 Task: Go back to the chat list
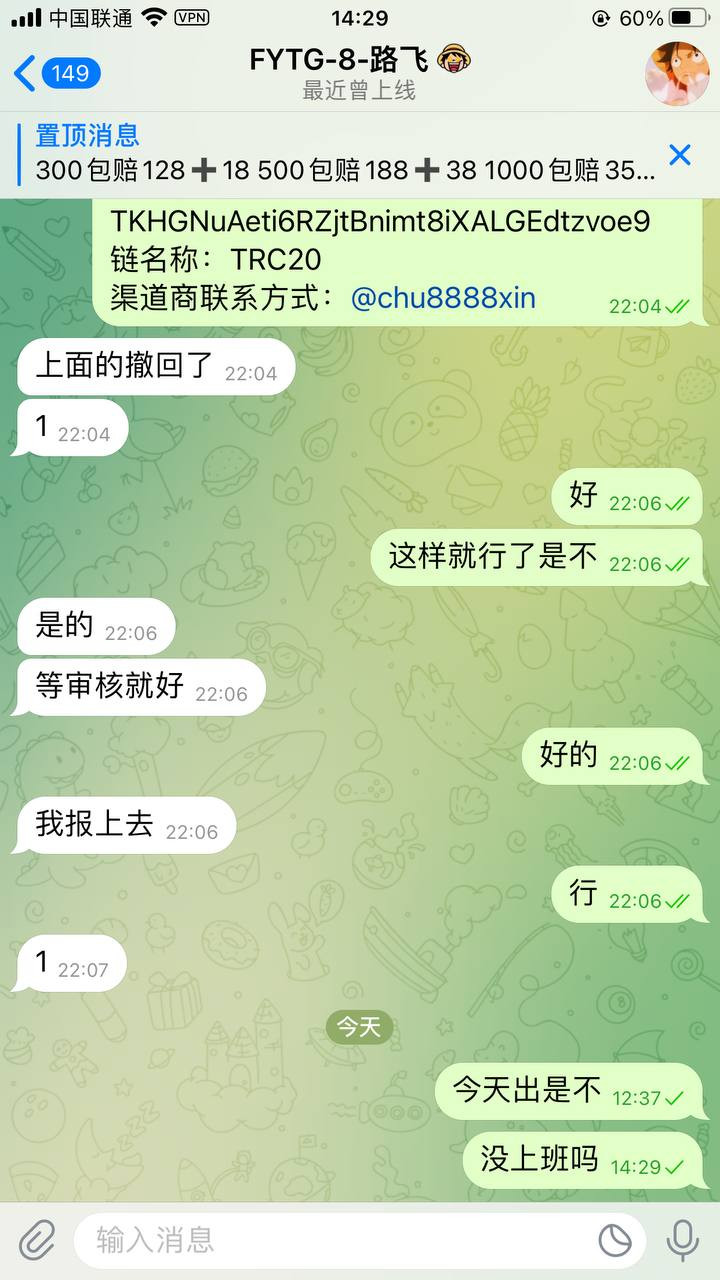[55, 73]
